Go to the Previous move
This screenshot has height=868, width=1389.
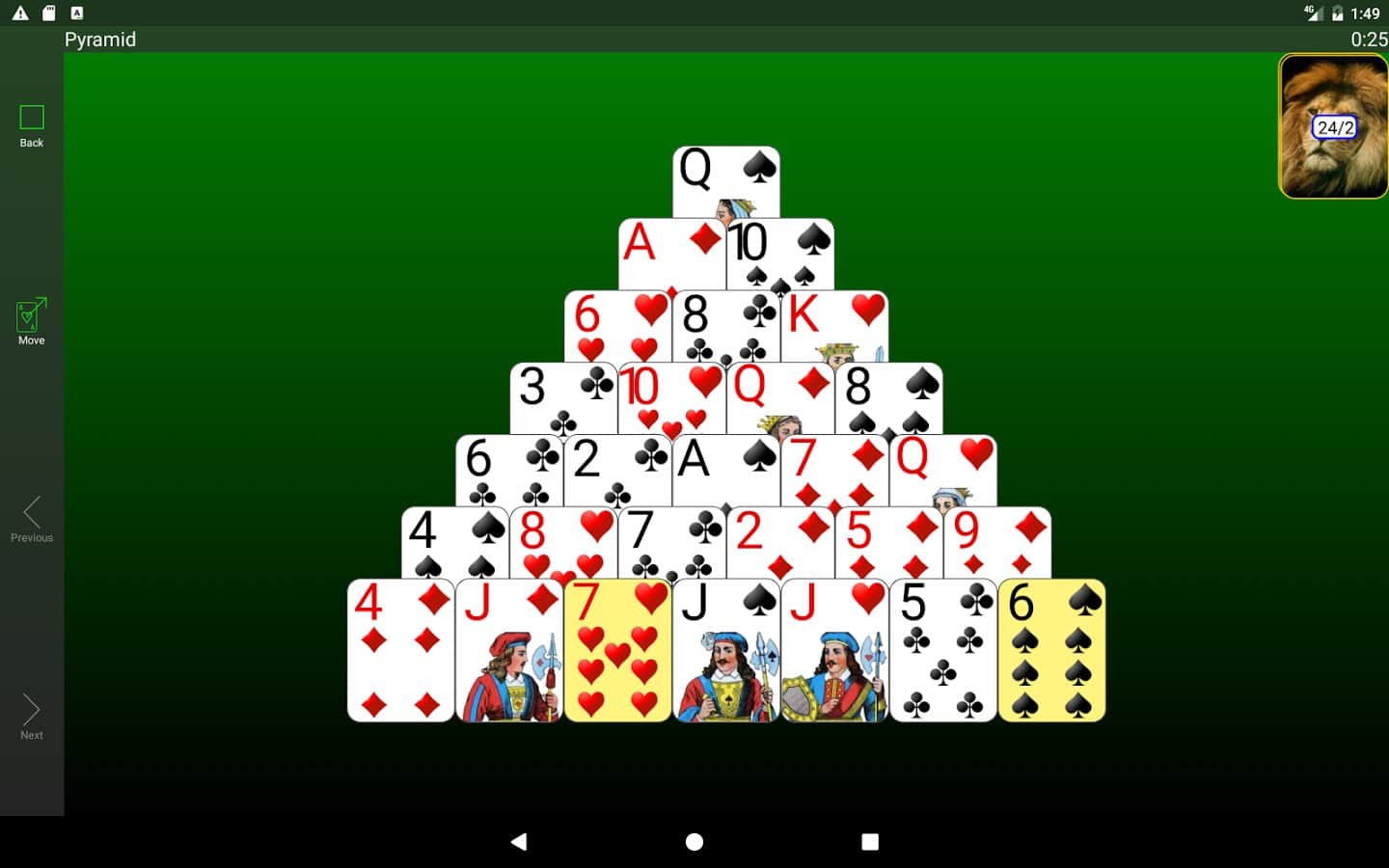(x=32, y=519)
